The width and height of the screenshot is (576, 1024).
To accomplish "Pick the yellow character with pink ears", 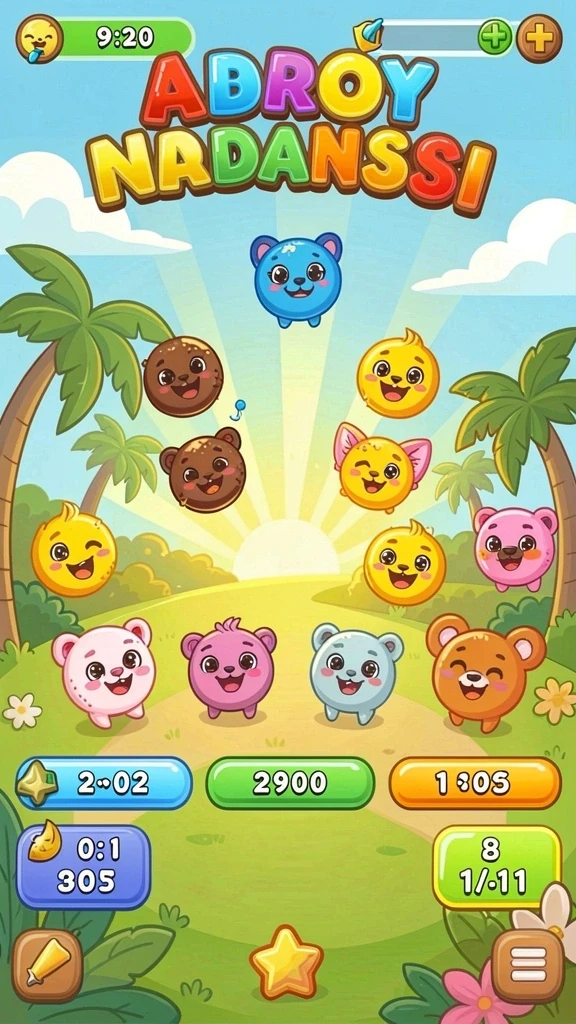I will 381,466.
